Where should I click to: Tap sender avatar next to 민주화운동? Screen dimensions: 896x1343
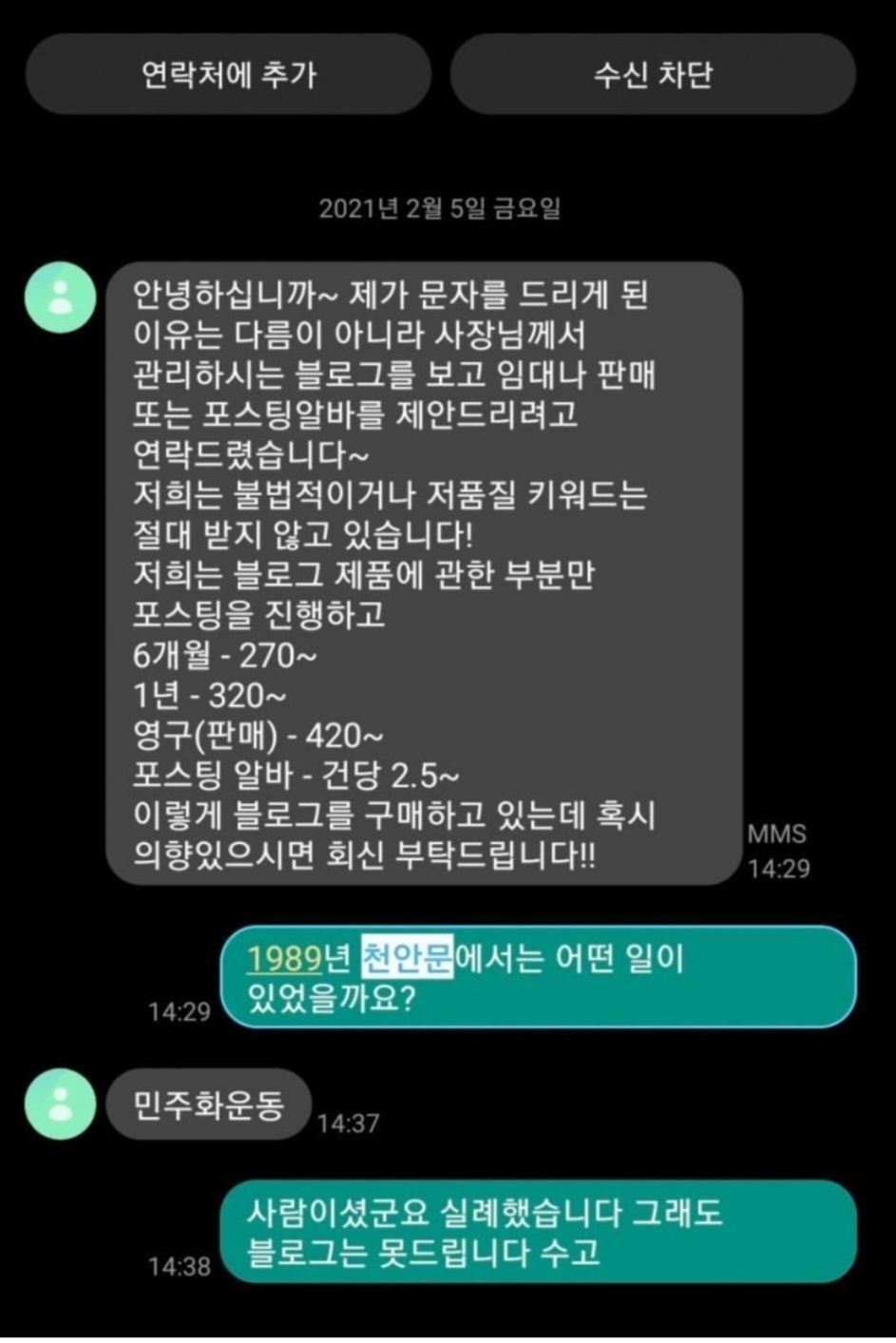point(61,1104)
